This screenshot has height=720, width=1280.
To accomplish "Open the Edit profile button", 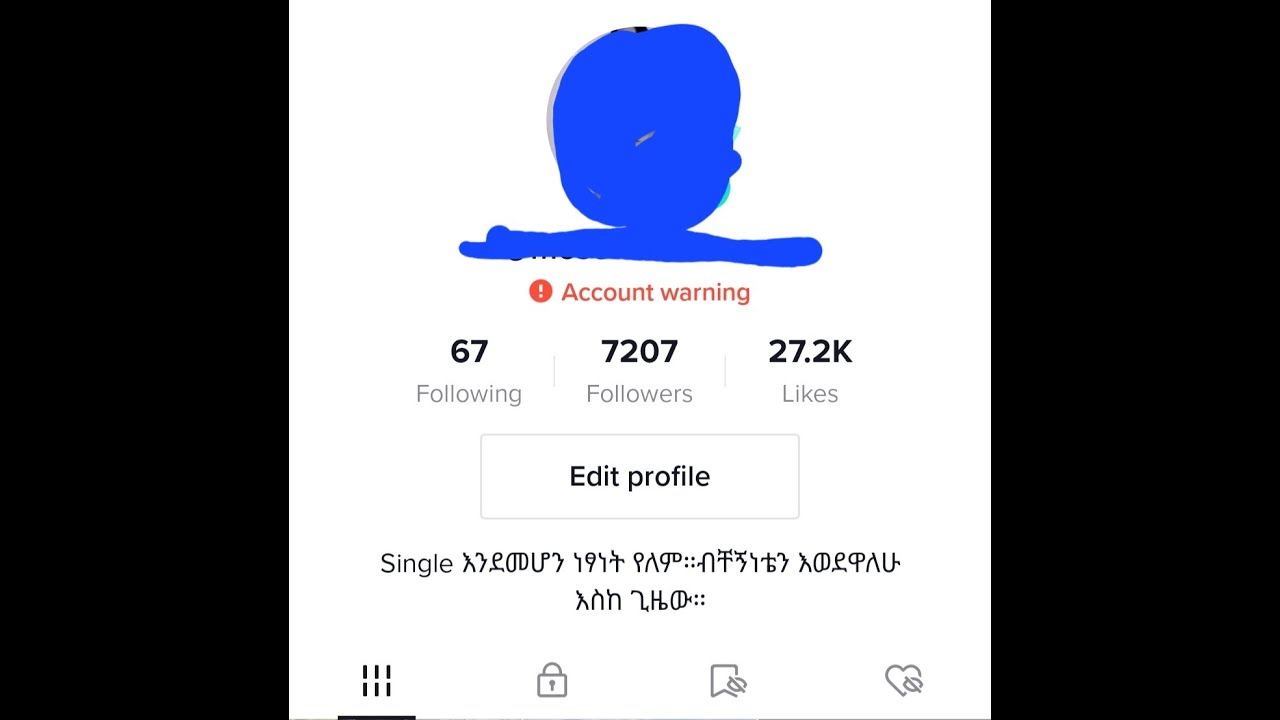I will click(x=640, y=477).
